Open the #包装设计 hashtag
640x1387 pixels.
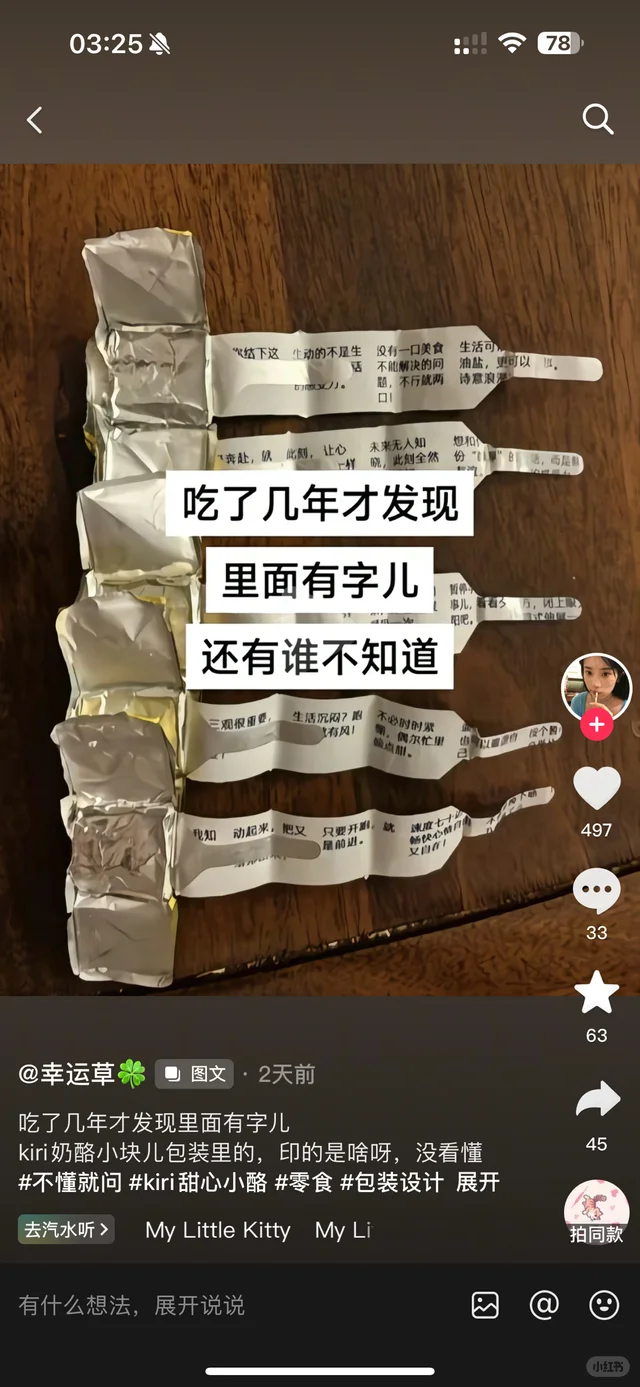392,1182
